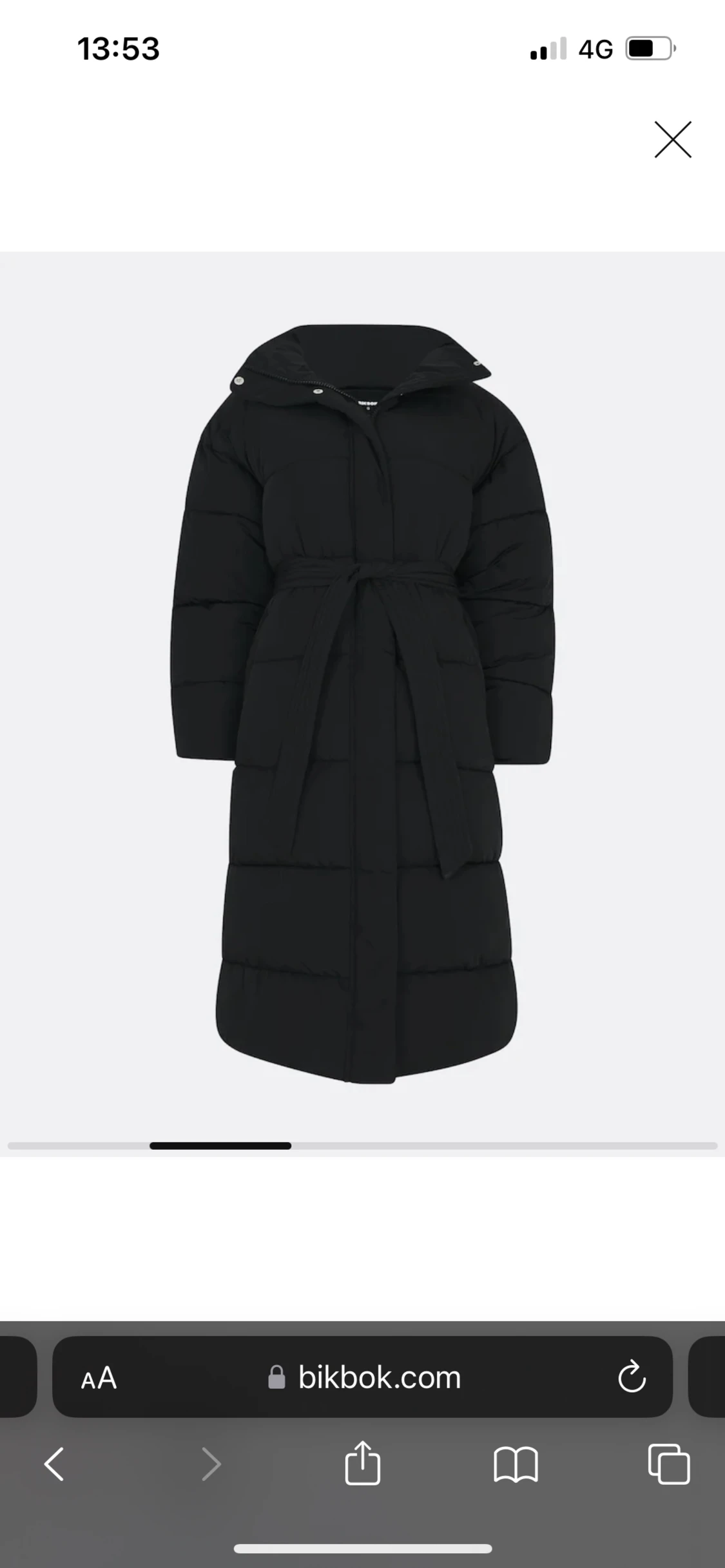Reload the current page
This screenshot has width=725, height=1568.
[x=632, y=1377]
